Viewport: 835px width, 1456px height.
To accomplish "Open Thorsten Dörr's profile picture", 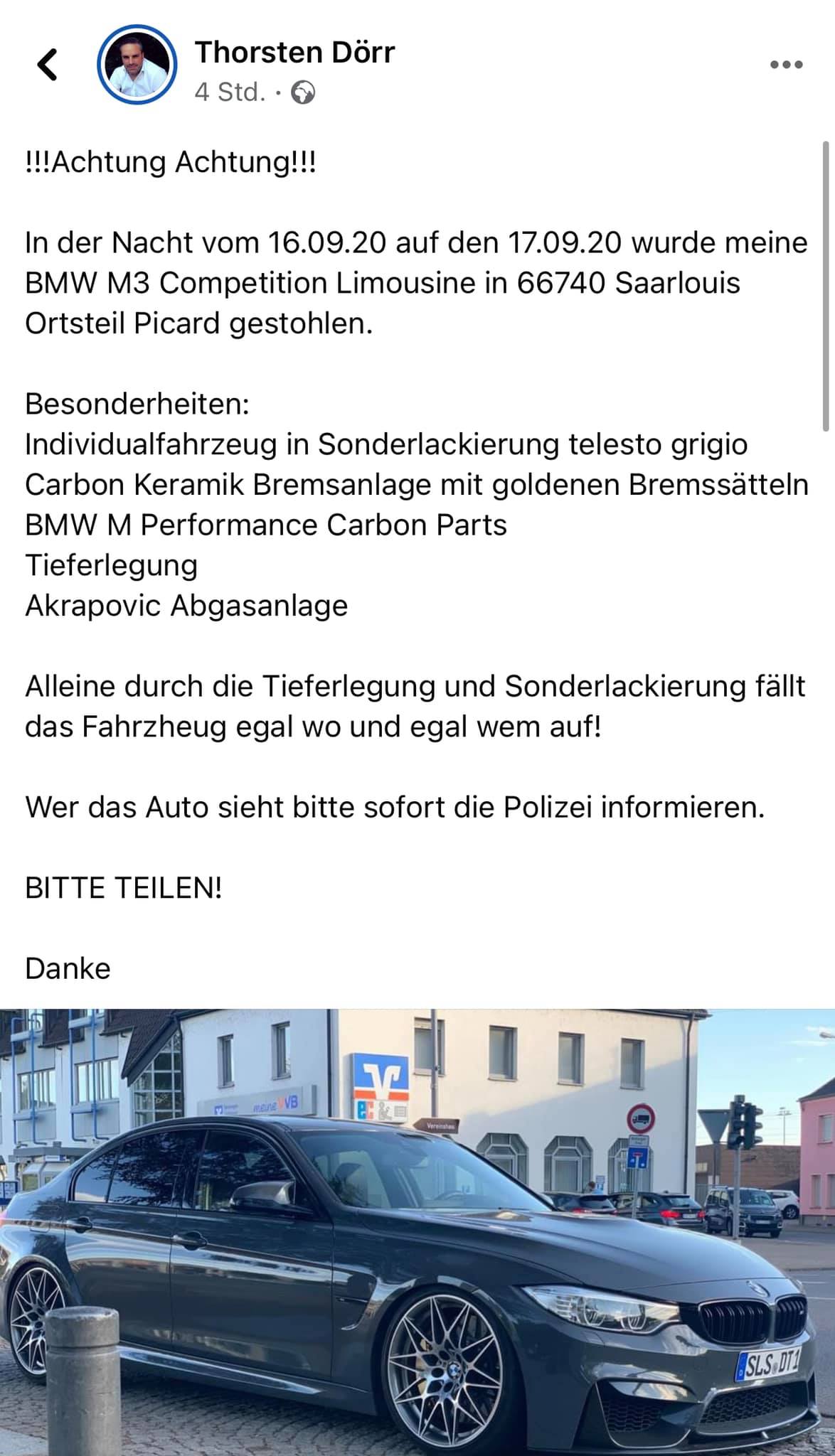I will point(137,65).
